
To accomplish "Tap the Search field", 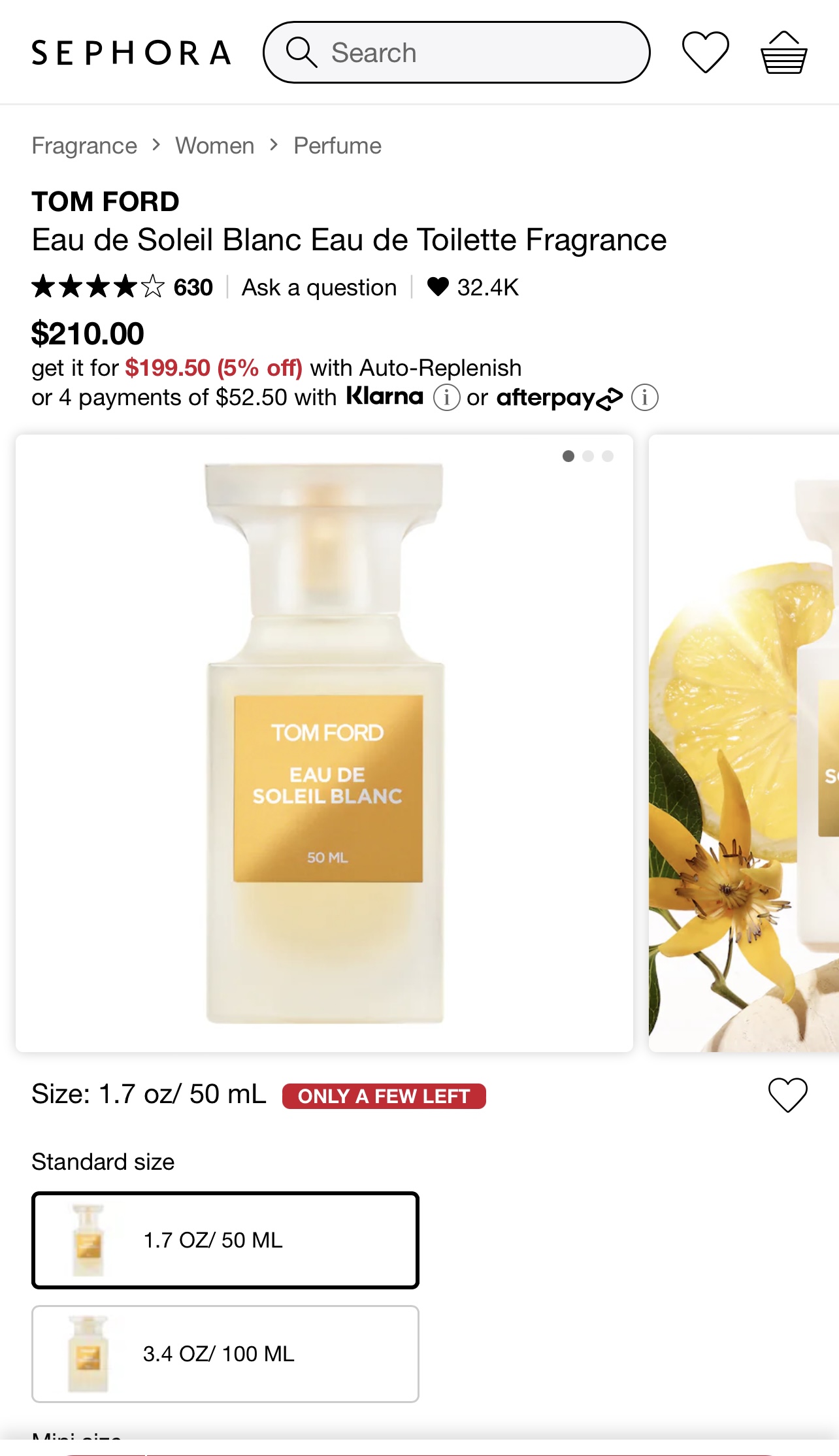I will click(x=456, y=52).
